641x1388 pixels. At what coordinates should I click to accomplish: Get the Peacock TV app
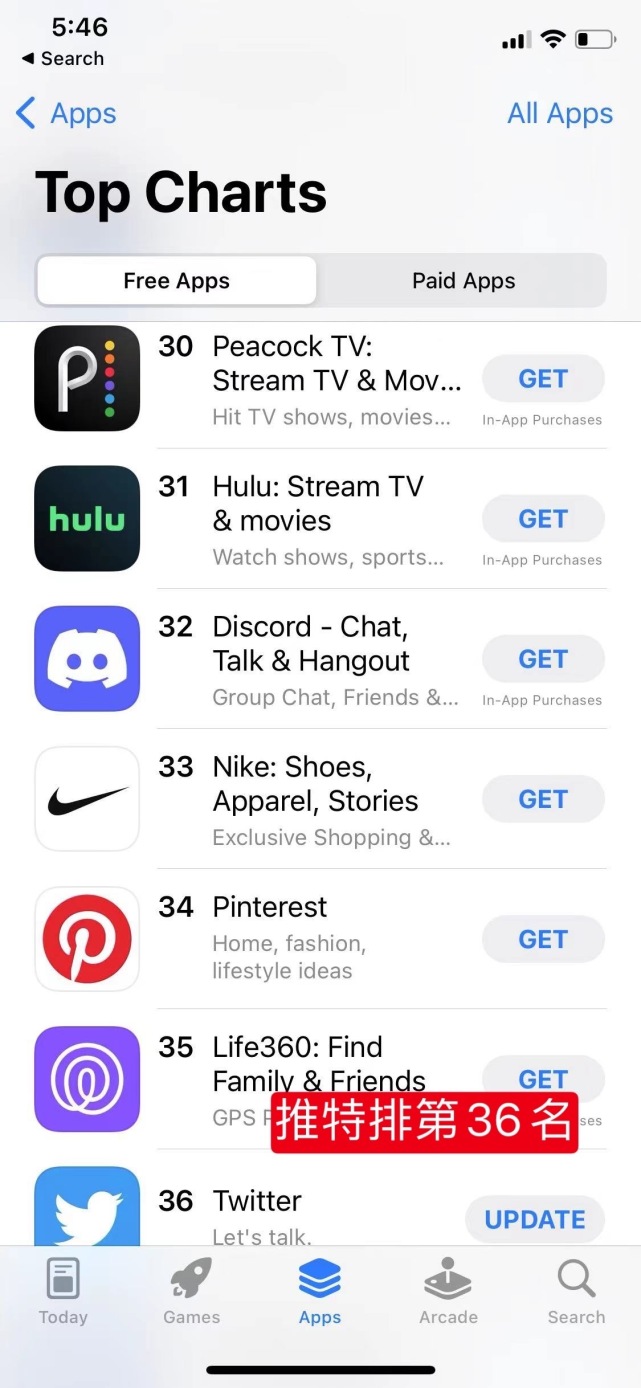[543, 379]
